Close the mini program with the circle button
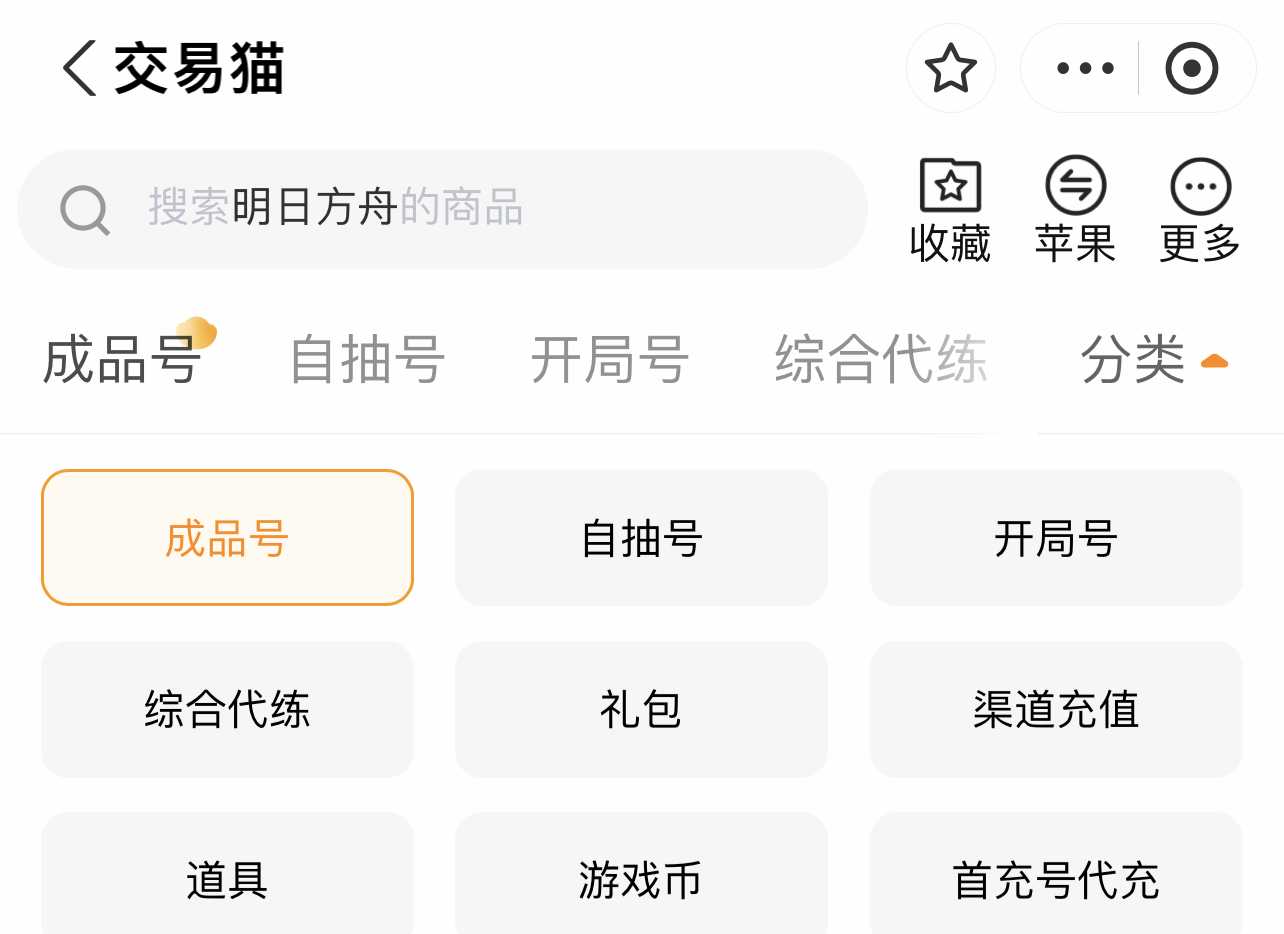This screenshot has height=934, width=1284. point(1191,68)
